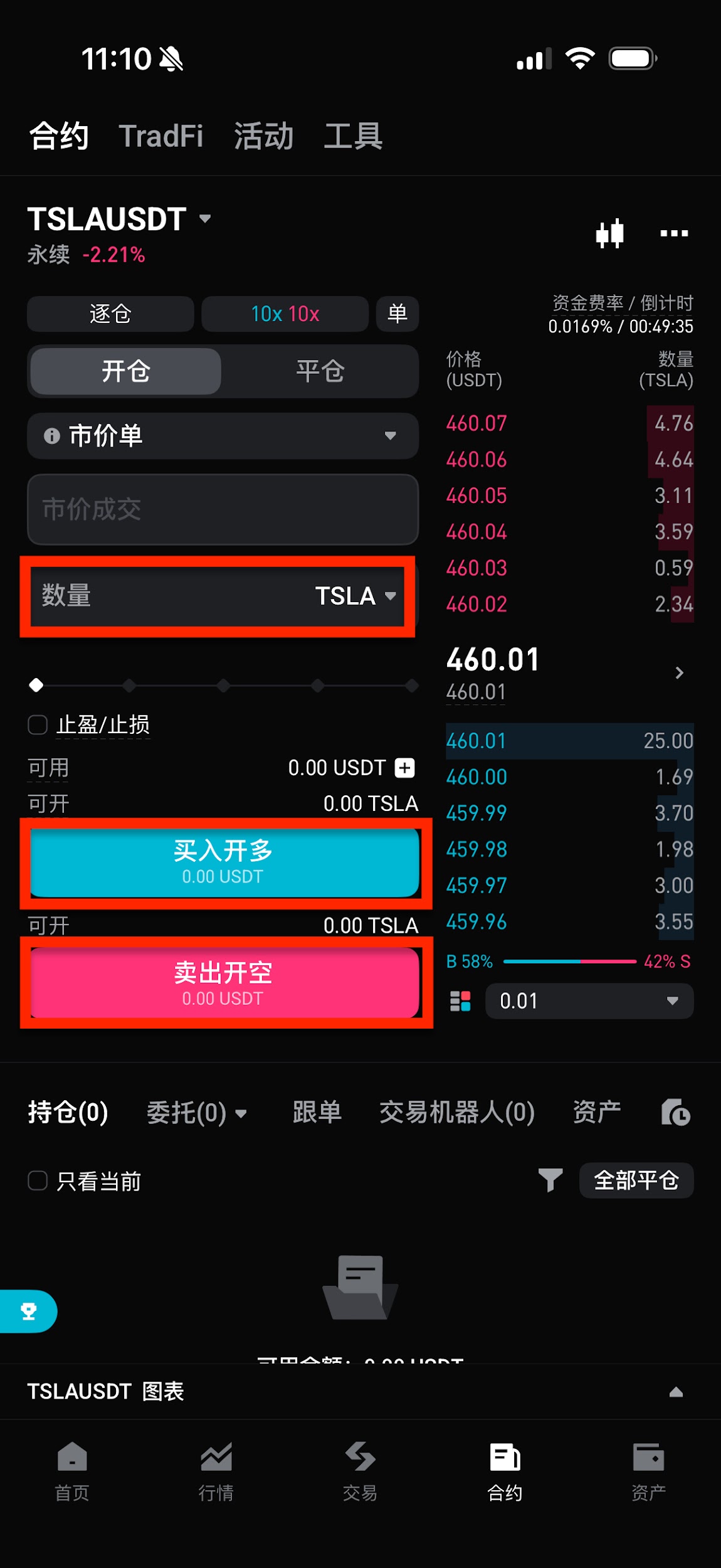Switch to the 交易机器人 tab
Image resolution: width=721 pixels, height=1568 pixels.
(x=457, y=1110)
